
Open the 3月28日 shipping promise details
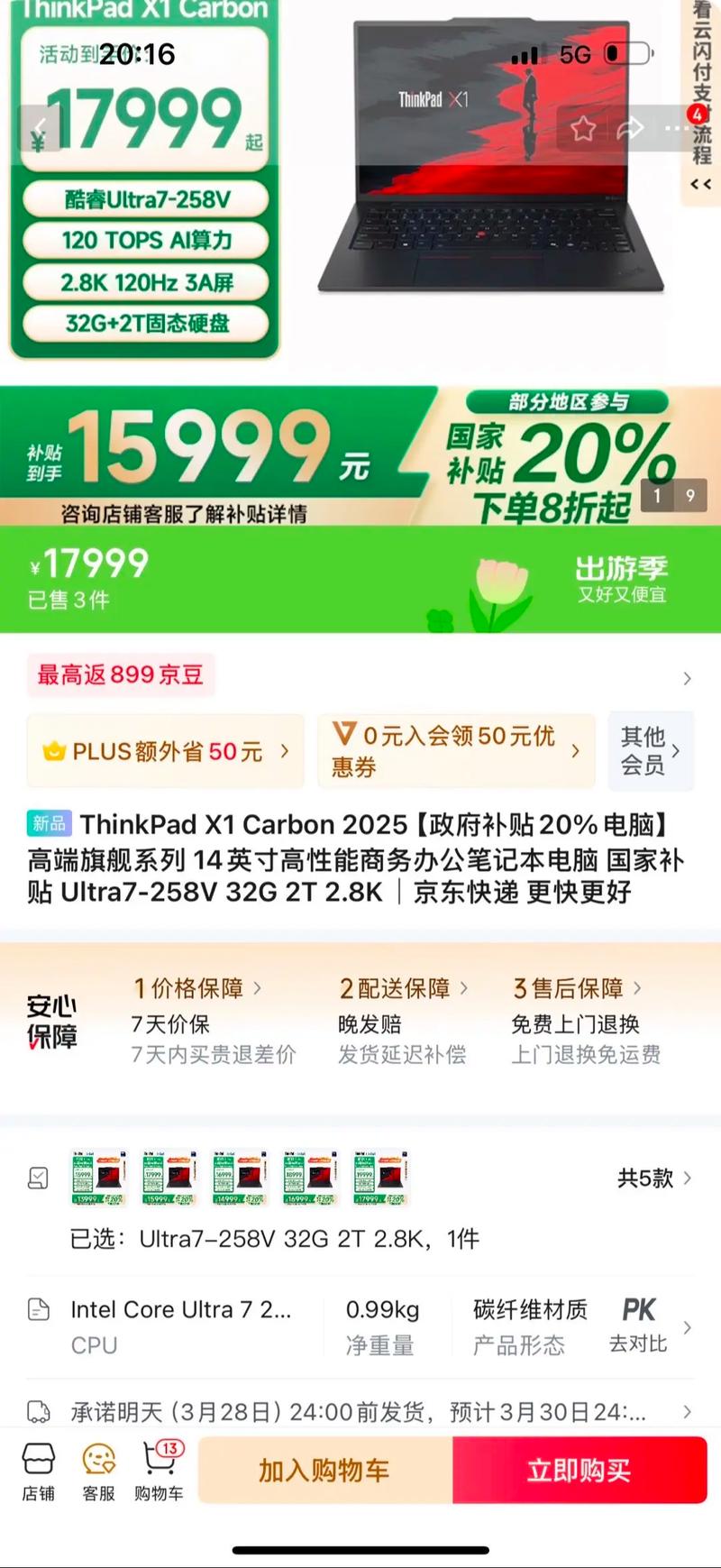pyautogui.click(x=359, y=1411)
